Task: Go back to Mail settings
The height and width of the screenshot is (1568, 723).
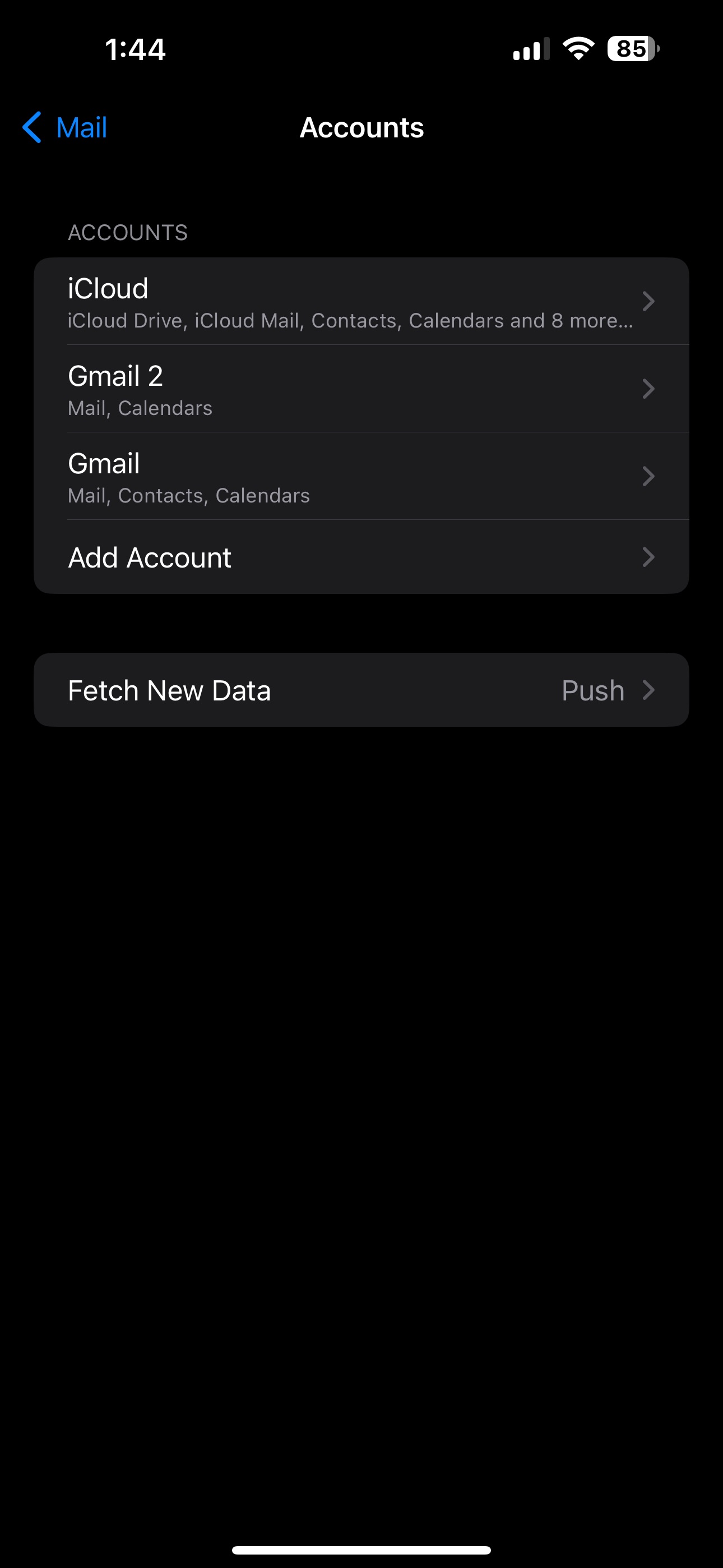Action: point(65,128)
